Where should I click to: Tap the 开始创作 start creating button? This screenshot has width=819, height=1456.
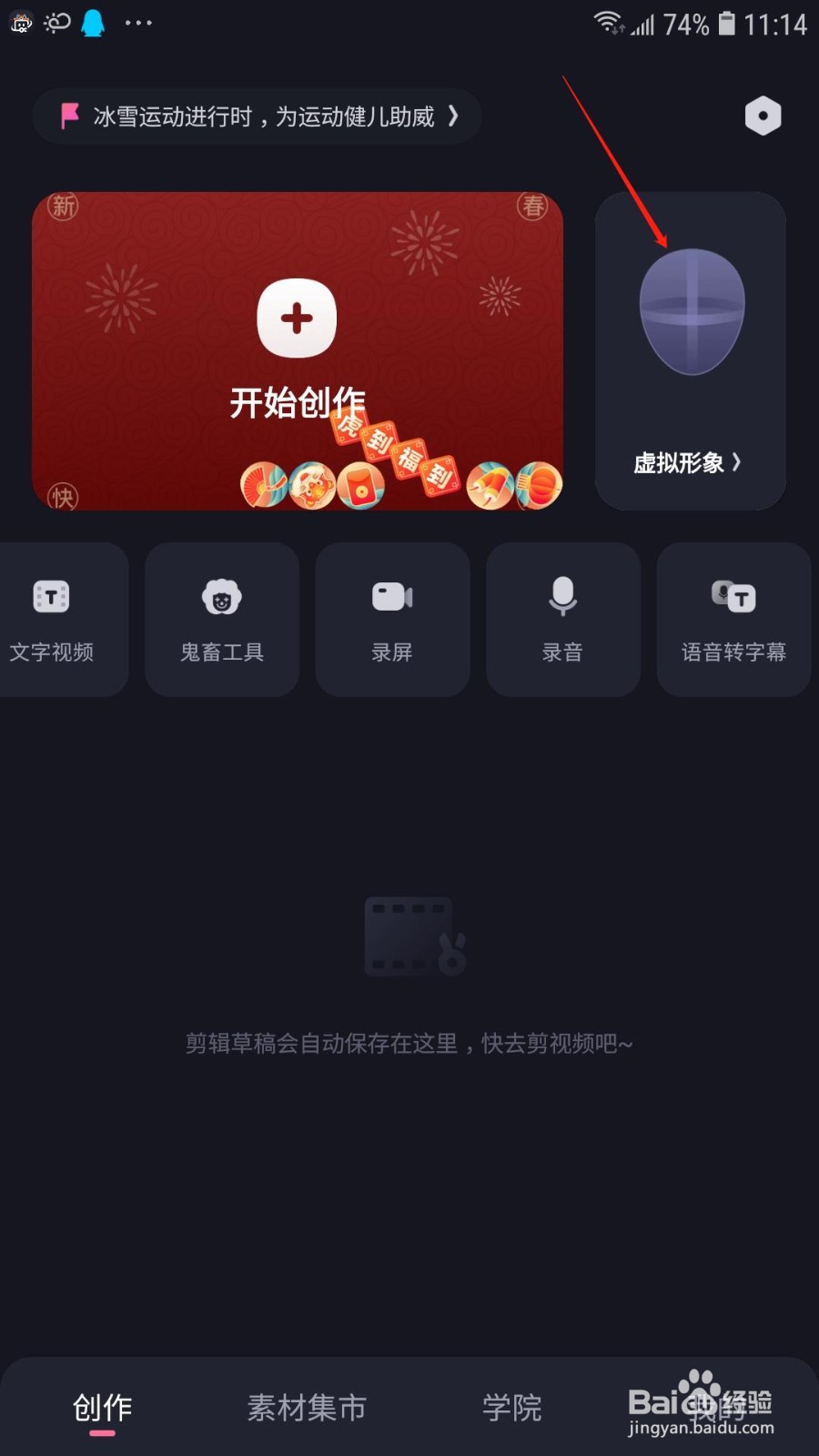point(296,400)
